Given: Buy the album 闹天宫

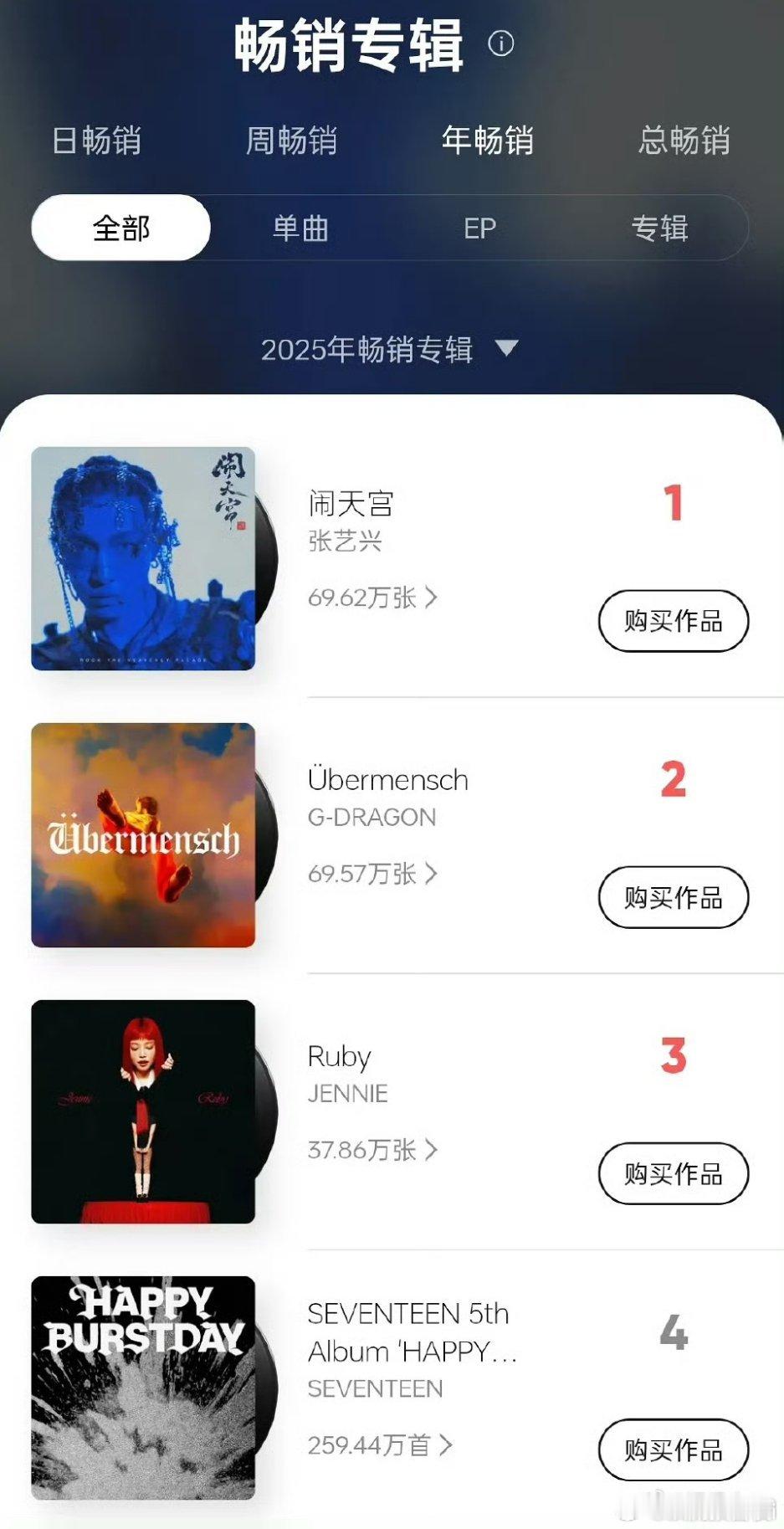Looking at the screenshot, I should [x=673, y=621].
